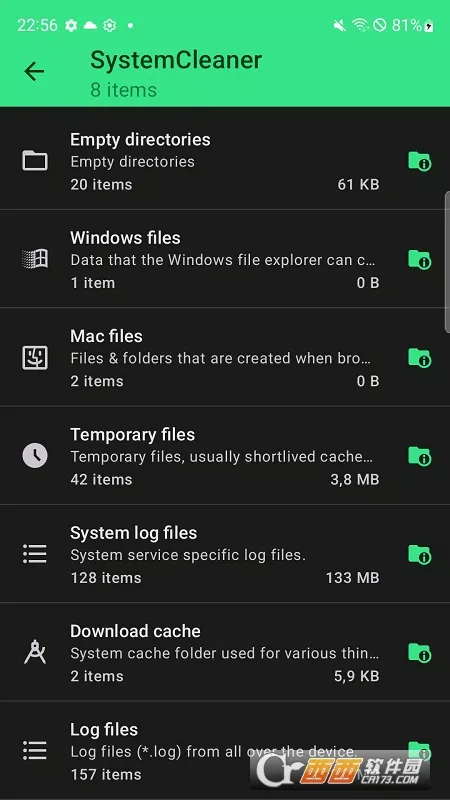
Task: Open Temporary files list
Action: click(225, 456)
